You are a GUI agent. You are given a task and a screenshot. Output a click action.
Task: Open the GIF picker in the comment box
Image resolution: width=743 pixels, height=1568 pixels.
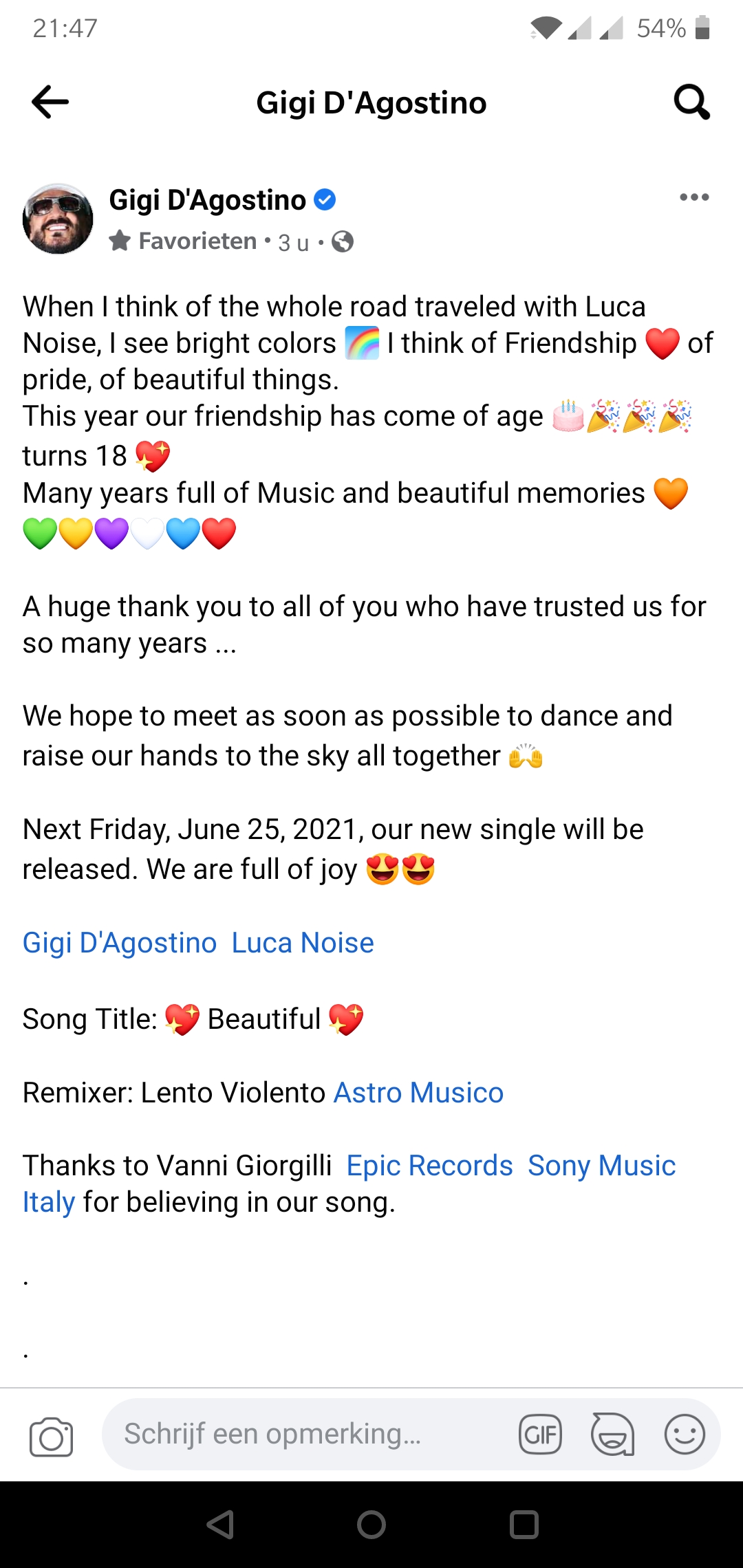tap(540, 1435)
